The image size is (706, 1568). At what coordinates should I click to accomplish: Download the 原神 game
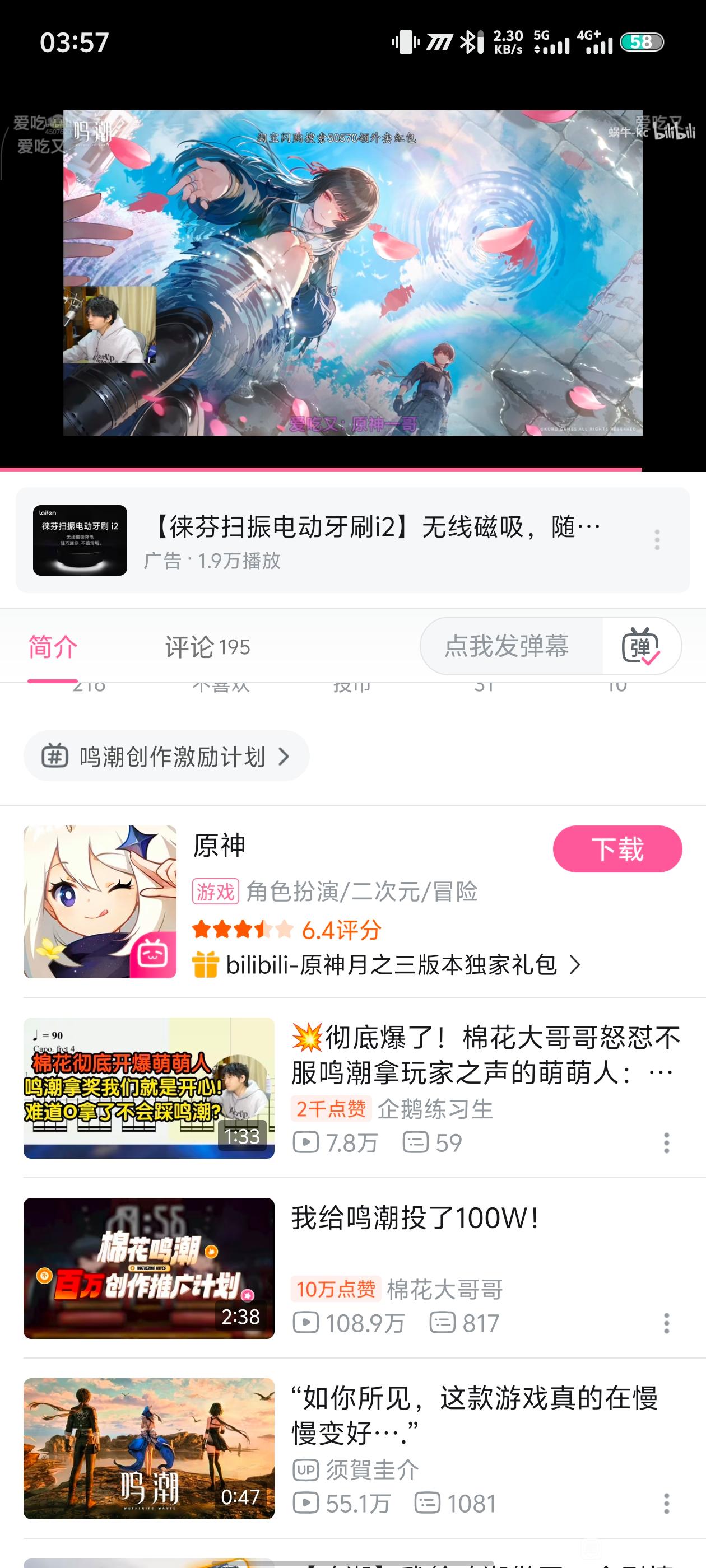[616, 849]
